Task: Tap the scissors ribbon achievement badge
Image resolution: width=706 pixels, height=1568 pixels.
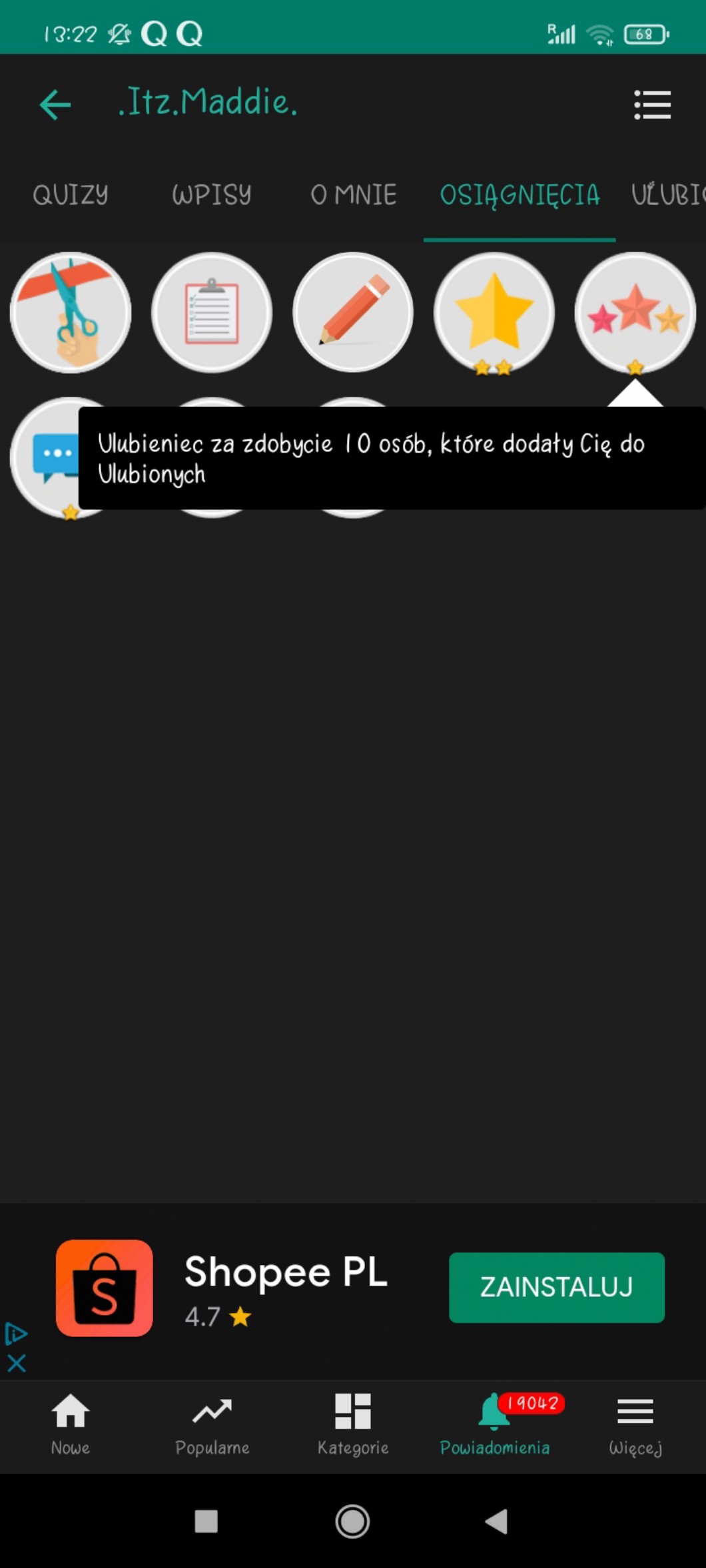Action: point(71,312)
